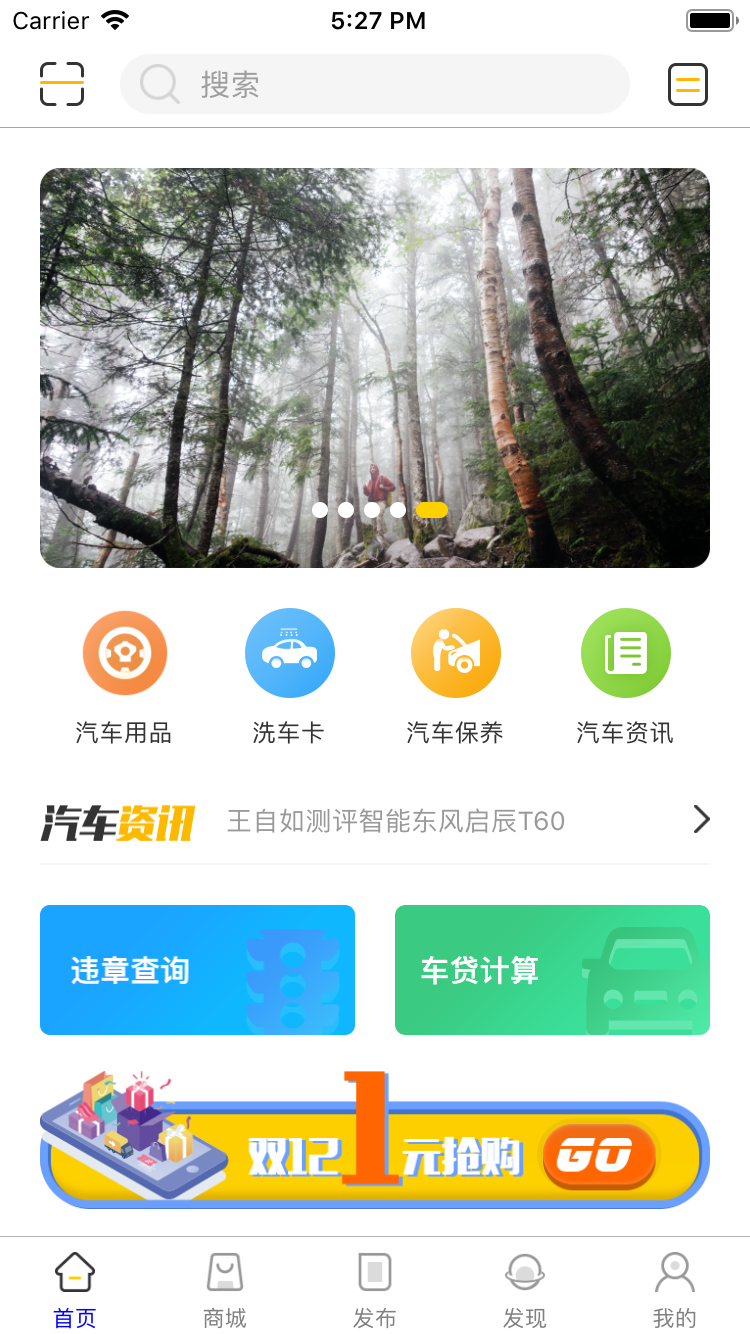Select the 我的 (profile) tab
Image resolution: width=750 pixels, height=1334 pixels.
[674, 1288]
